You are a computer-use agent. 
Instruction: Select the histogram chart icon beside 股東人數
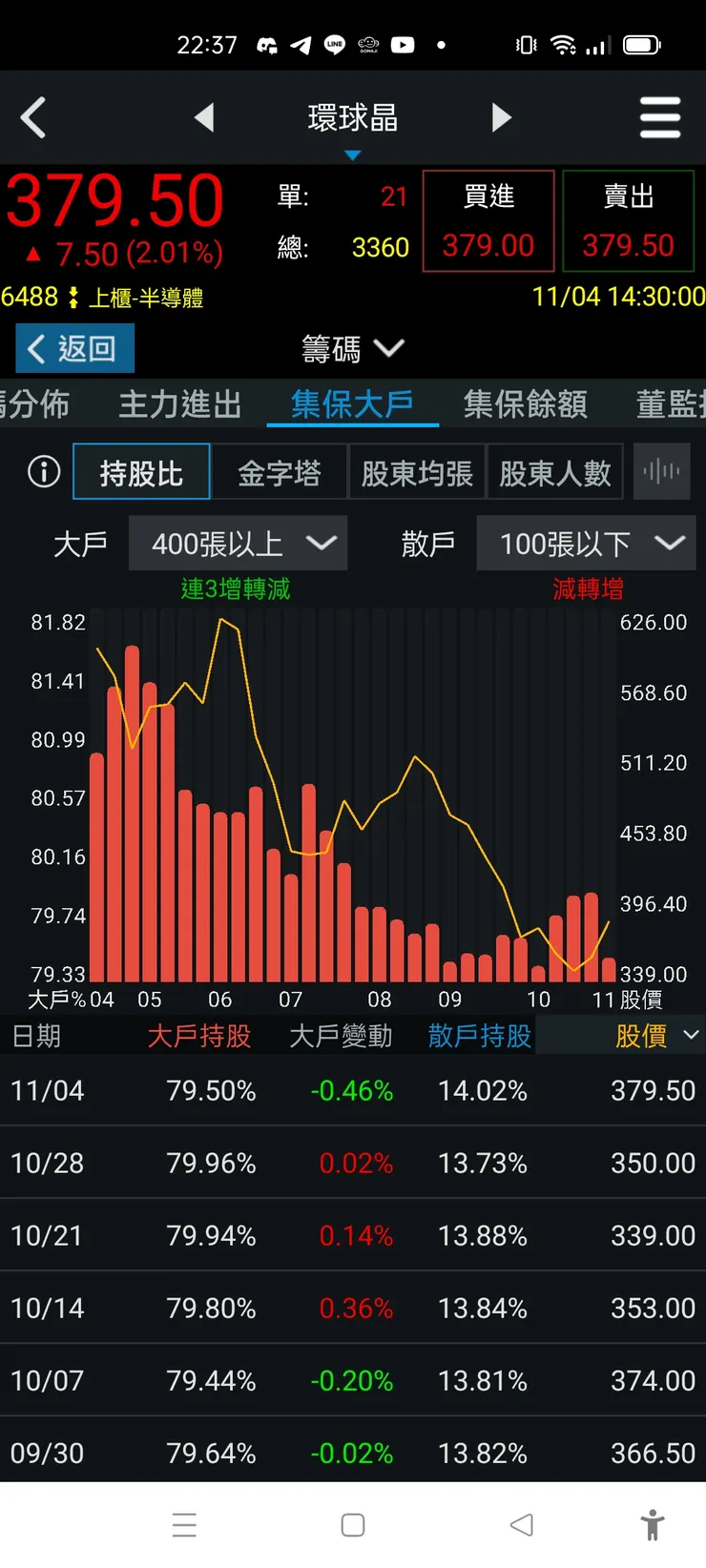click(662, 471)
